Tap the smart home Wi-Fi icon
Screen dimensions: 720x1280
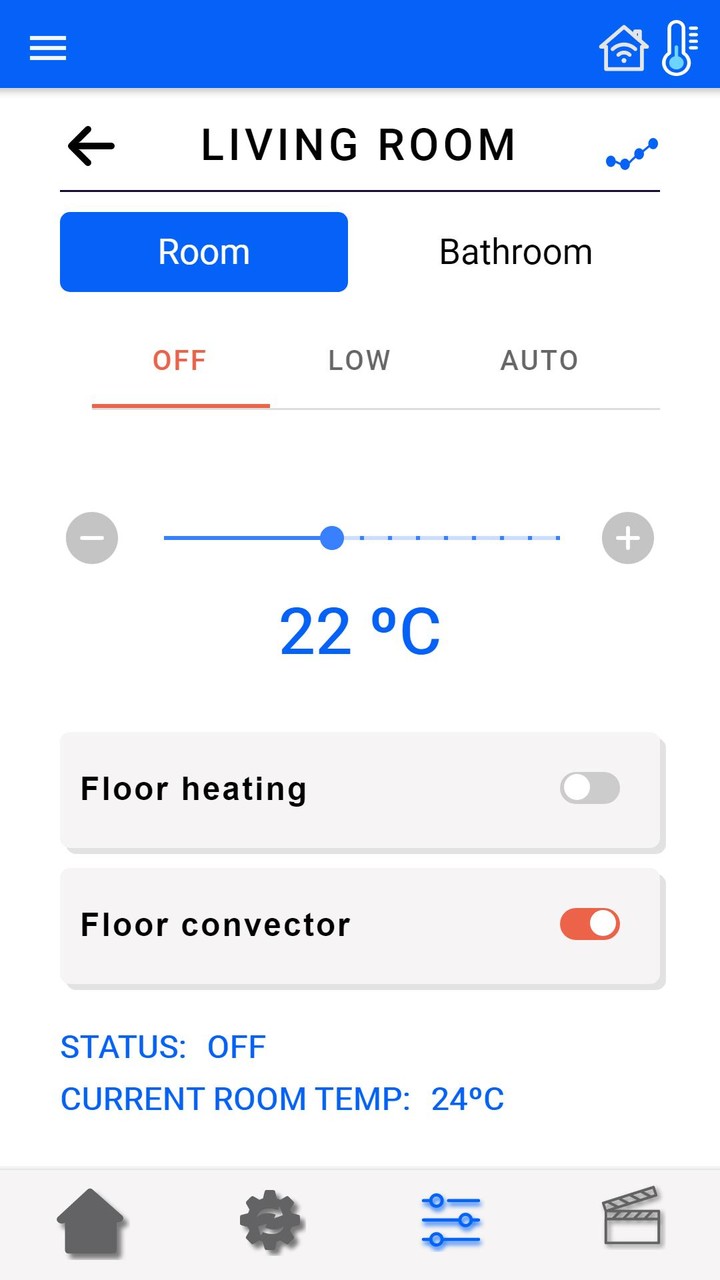[x=623, y=48]
